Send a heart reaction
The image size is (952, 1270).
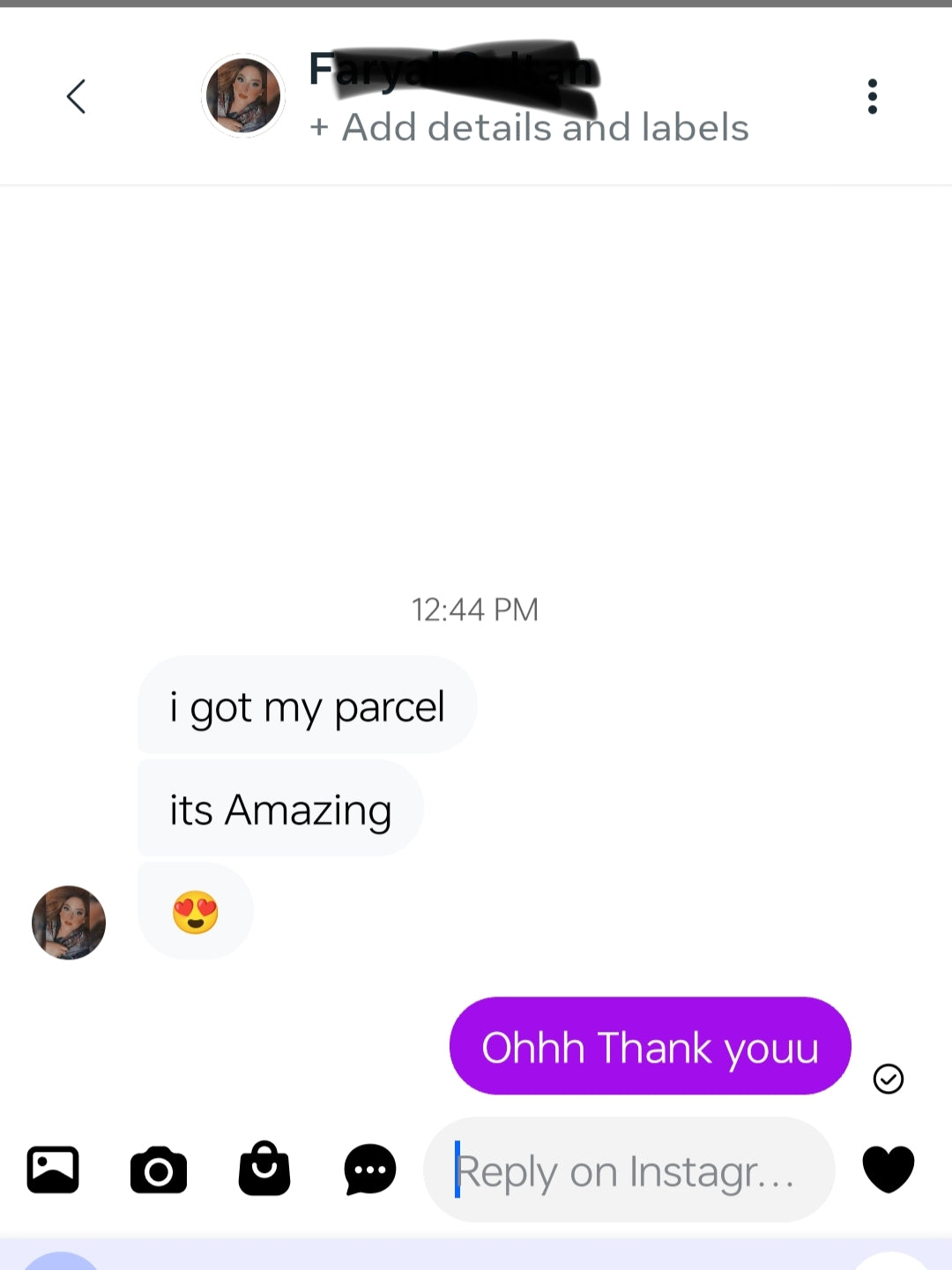(x=888, y=1169)
